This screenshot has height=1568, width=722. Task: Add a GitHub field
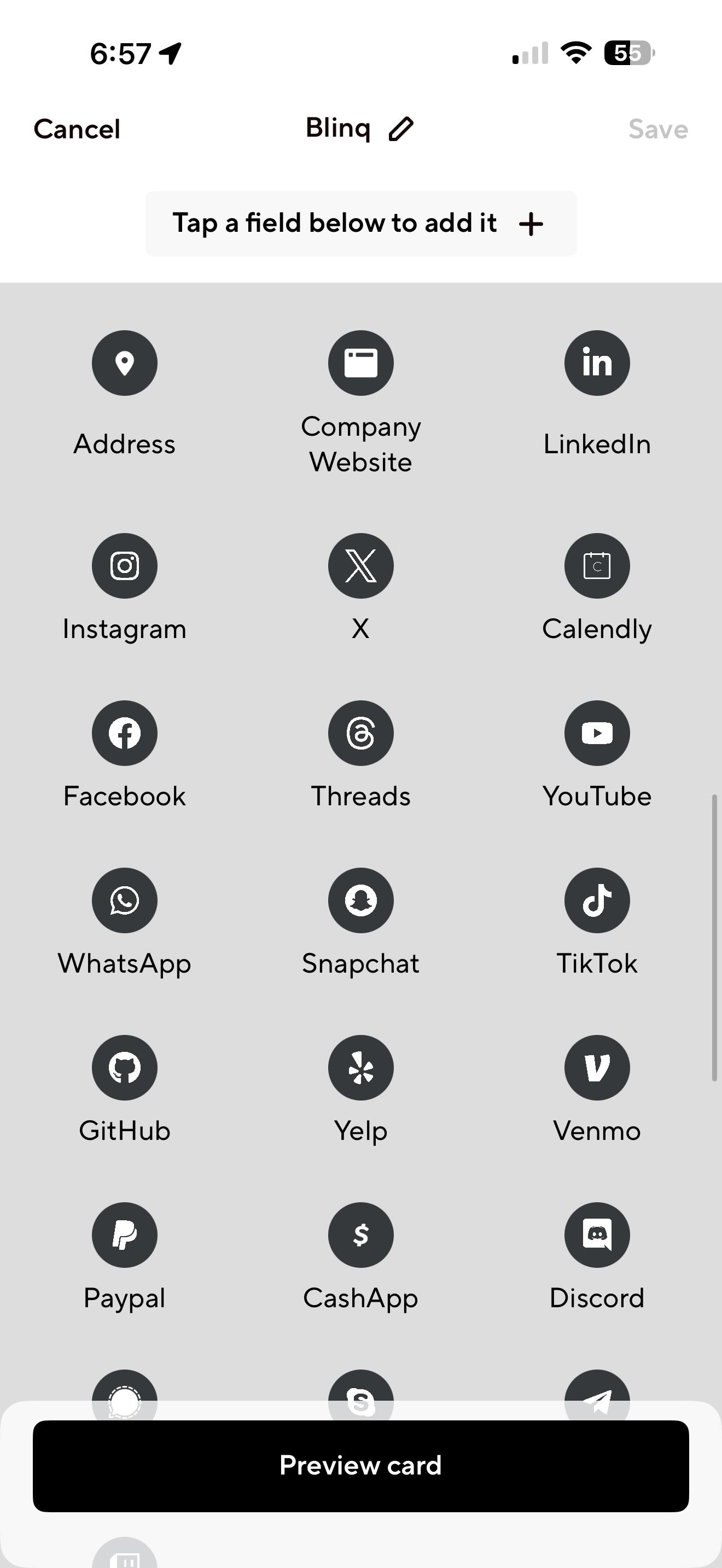tap(124, 1068)
